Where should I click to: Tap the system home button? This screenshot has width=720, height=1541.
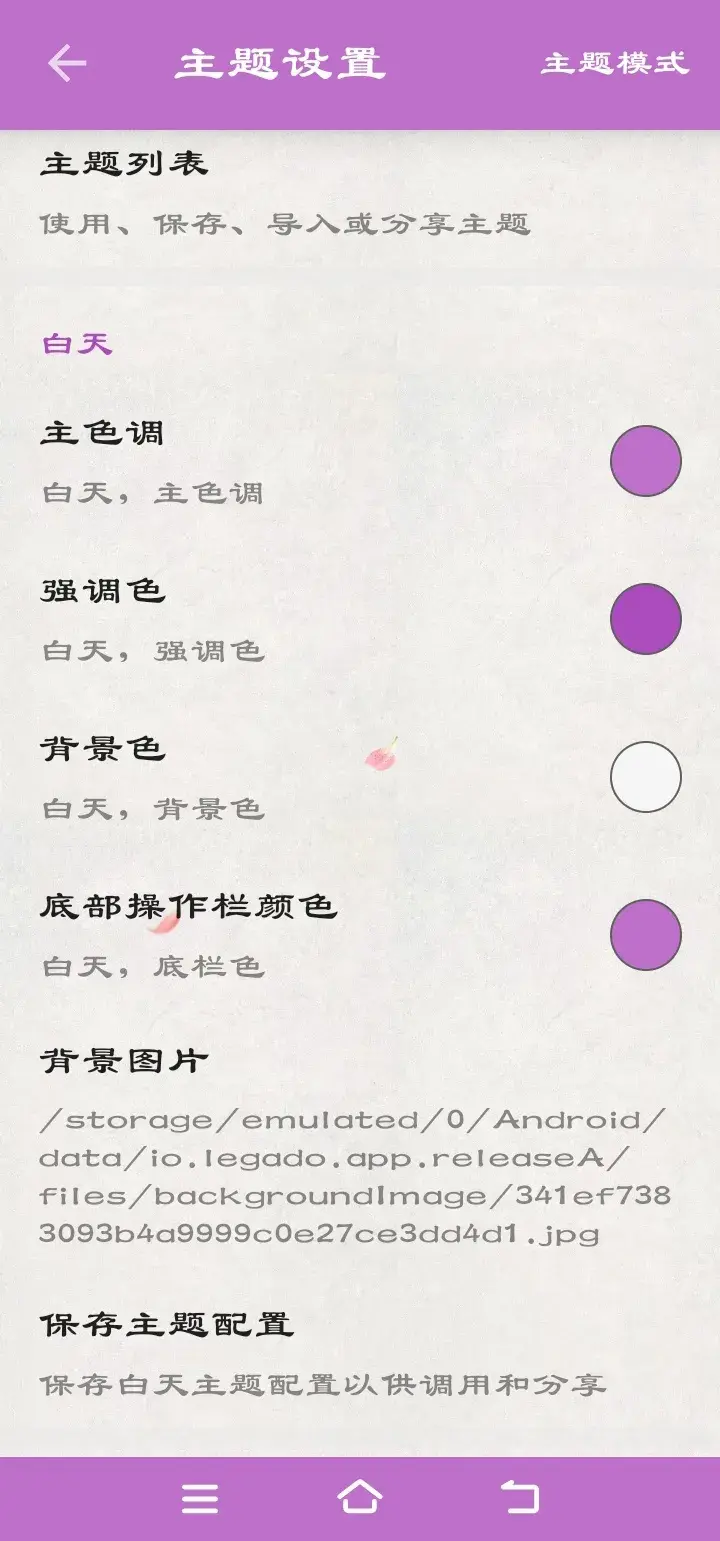pos(360,1498)
